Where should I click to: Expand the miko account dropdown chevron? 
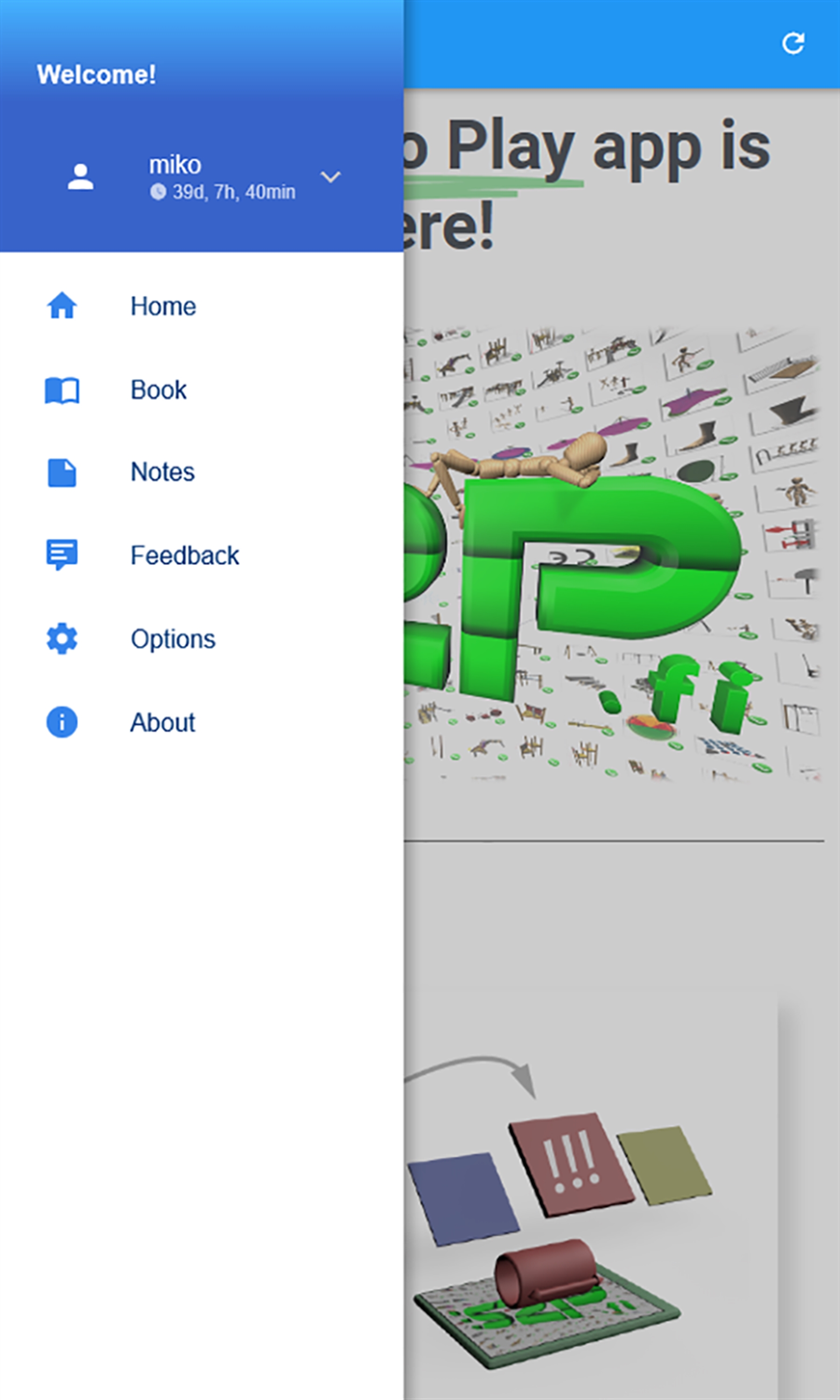click(330, 177)
